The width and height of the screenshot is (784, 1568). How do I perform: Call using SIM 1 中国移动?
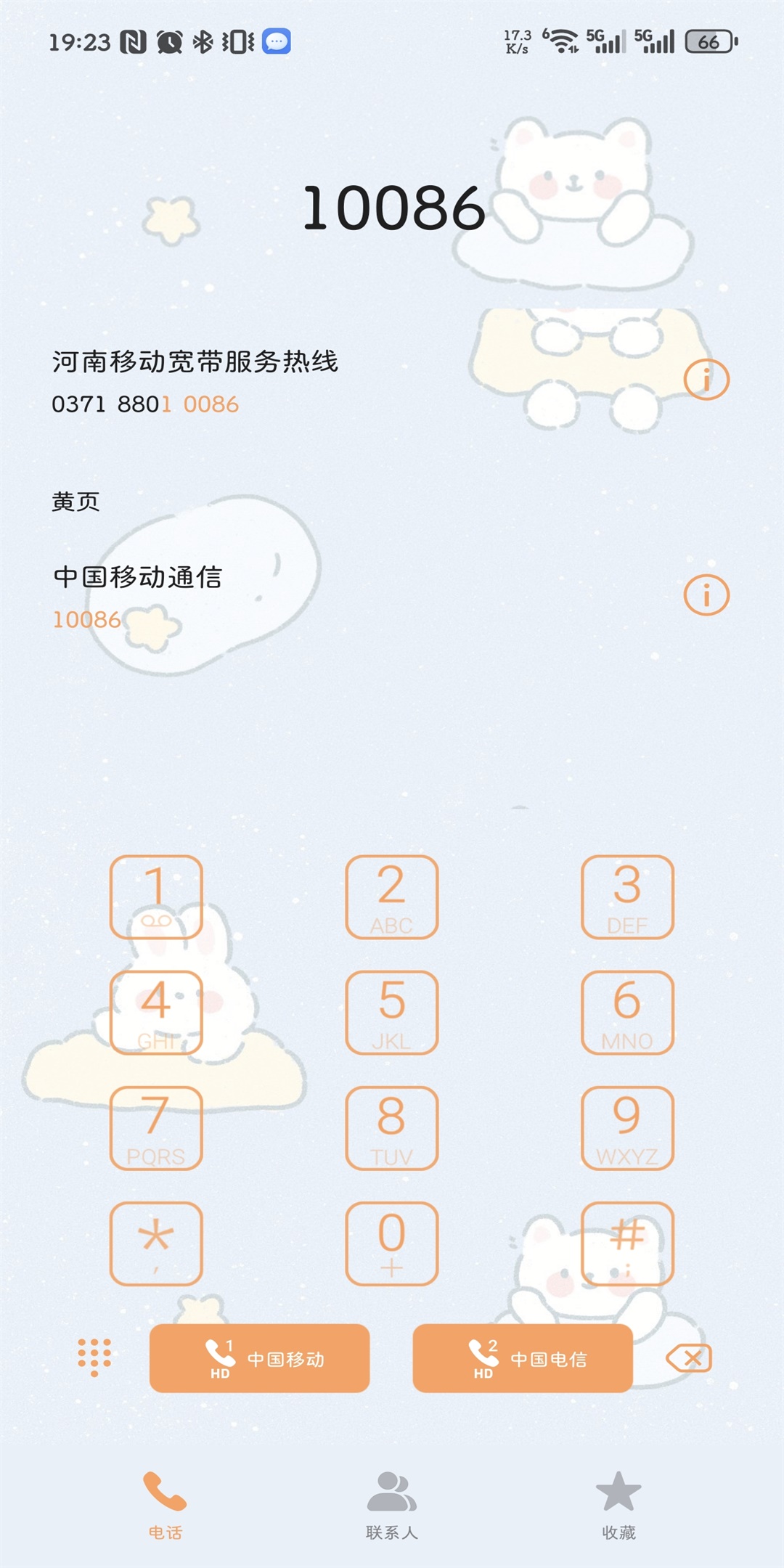(x=259, y=1358)
